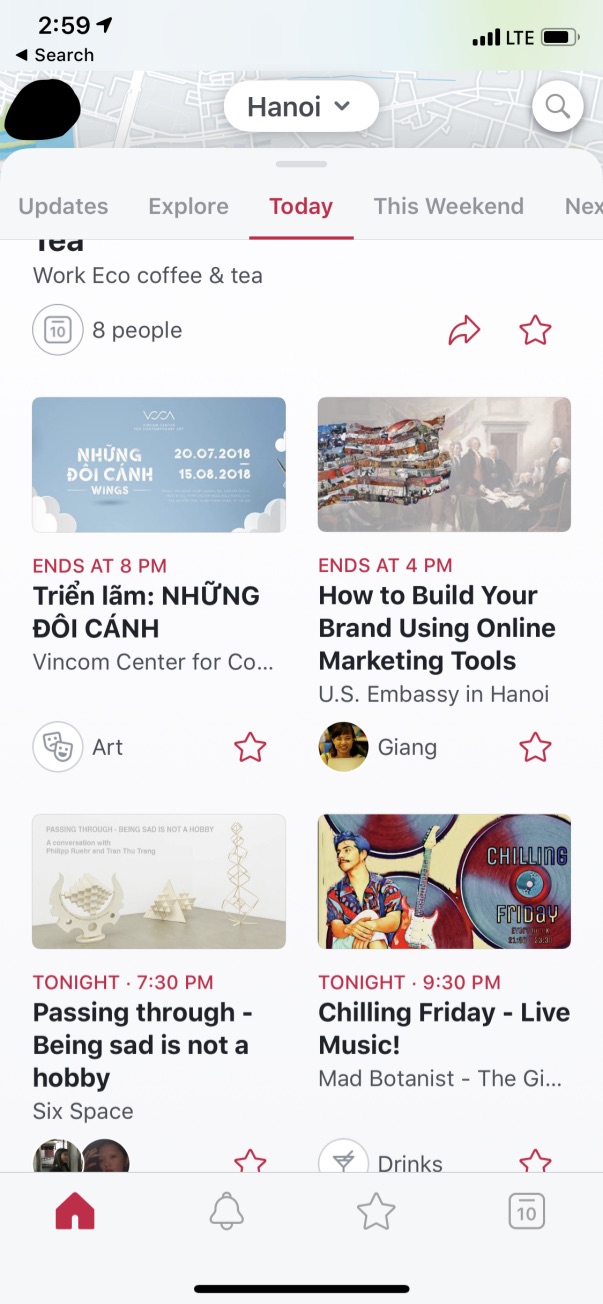
Task: Tap the 8 people attendee count
Action: (x=136, y=331)
